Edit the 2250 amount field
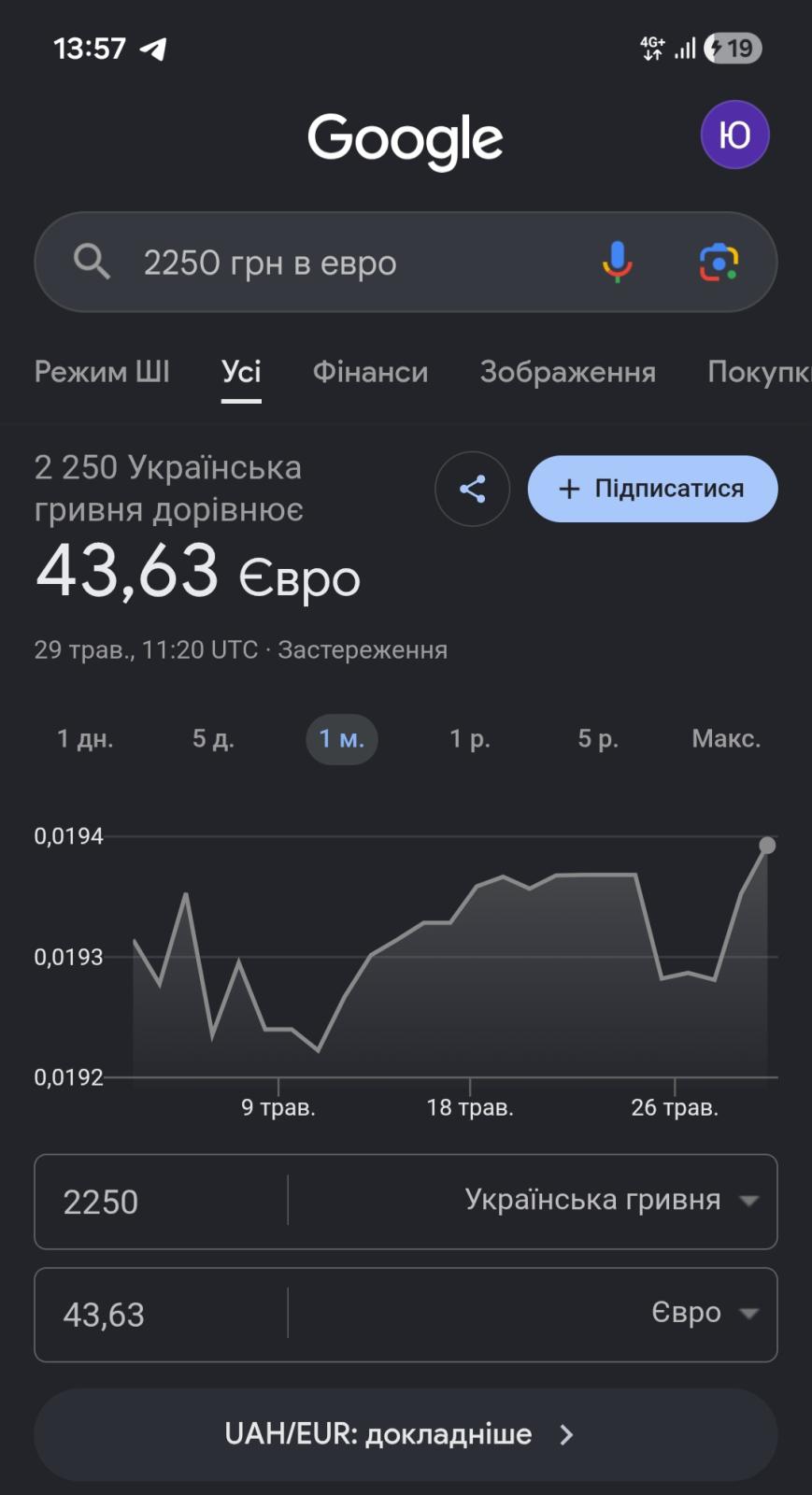 point(161,1202)
